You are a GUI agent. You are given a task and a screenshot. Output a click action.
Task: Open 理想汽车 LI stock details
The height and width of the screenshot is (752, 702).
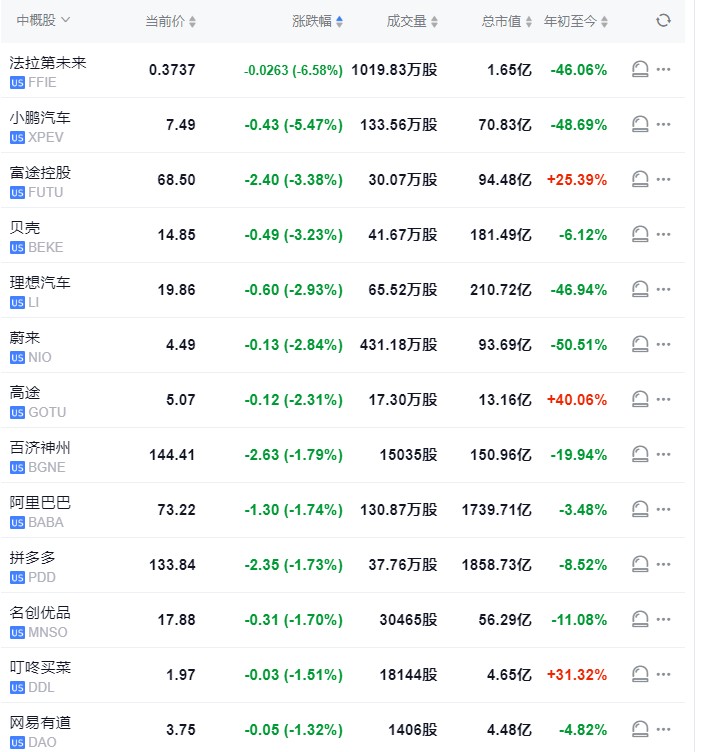tap(40, 283)
